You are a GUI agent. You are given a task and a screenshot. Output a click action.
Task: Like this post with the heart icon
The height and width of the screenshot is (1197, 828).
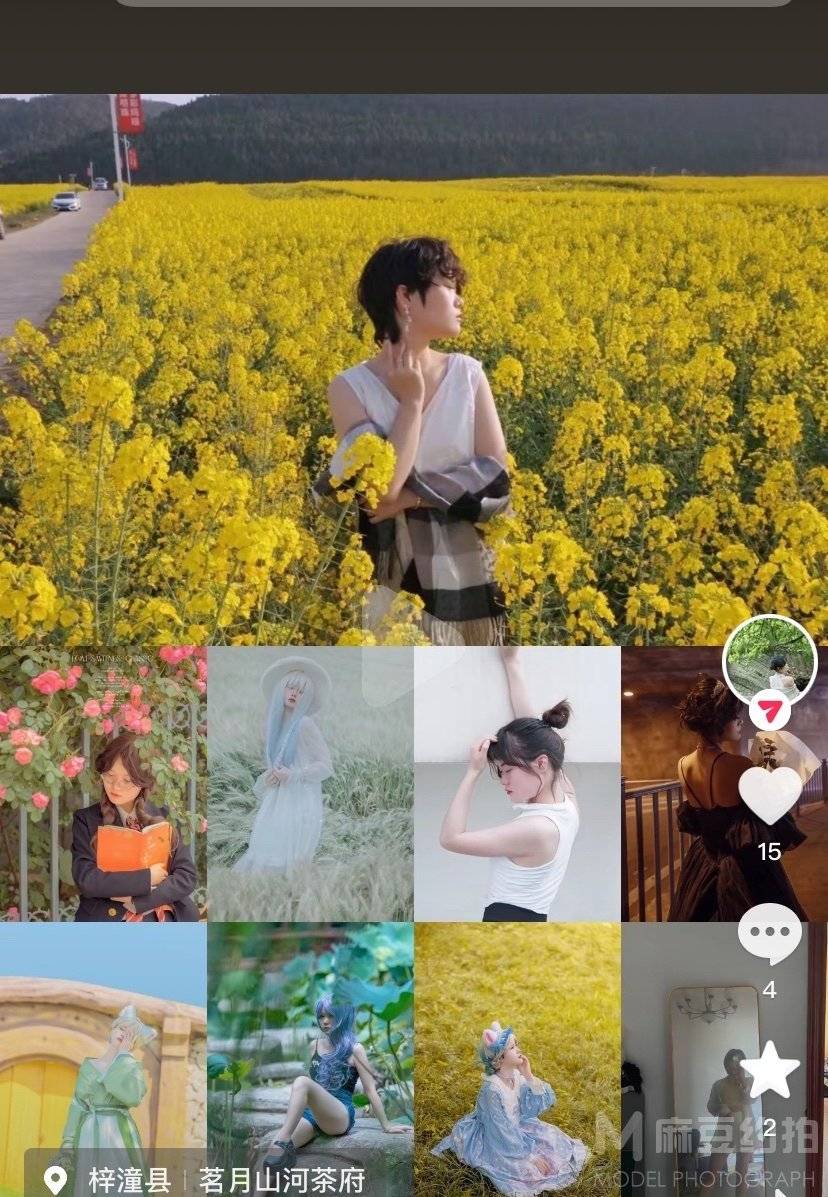click(x=770, y=795)
